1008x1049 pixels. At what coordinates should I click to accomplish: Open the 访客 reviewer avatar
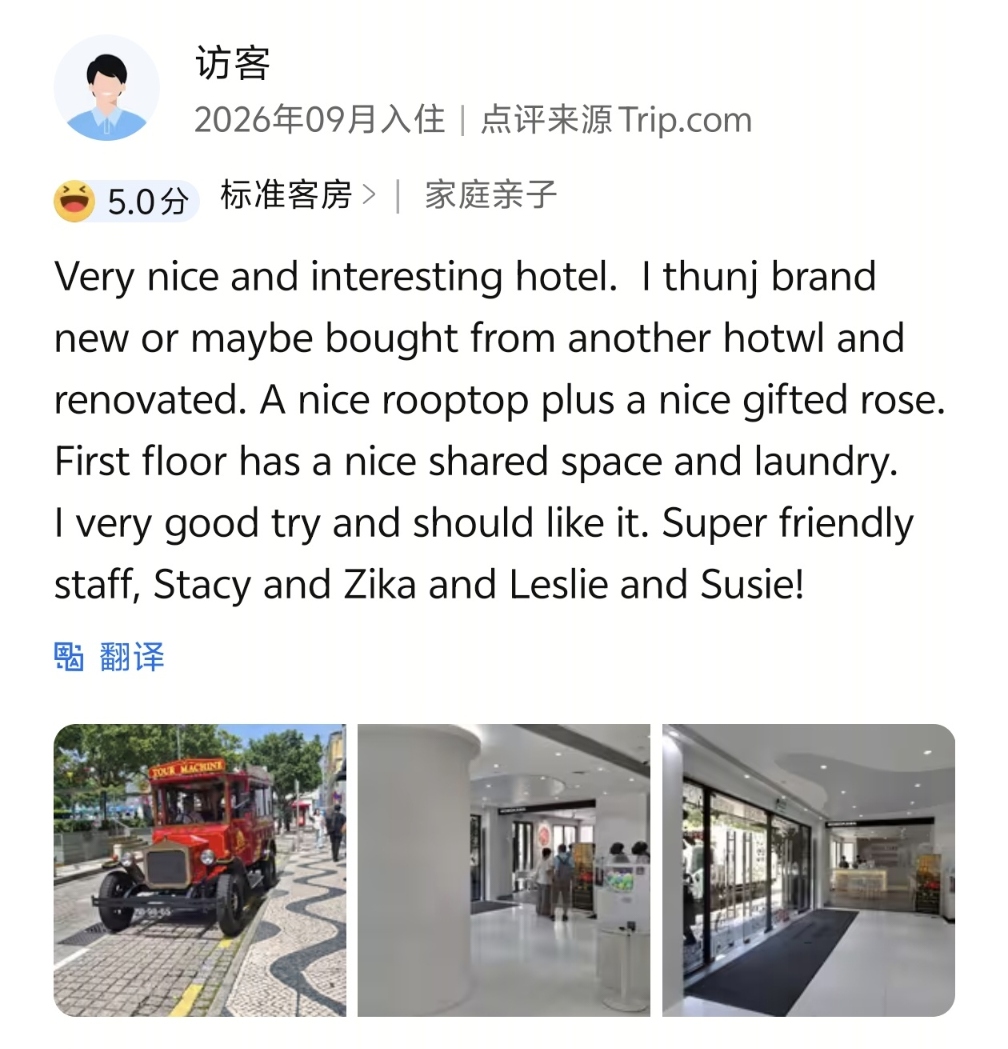pyautogui.click(x=107, y=88)
